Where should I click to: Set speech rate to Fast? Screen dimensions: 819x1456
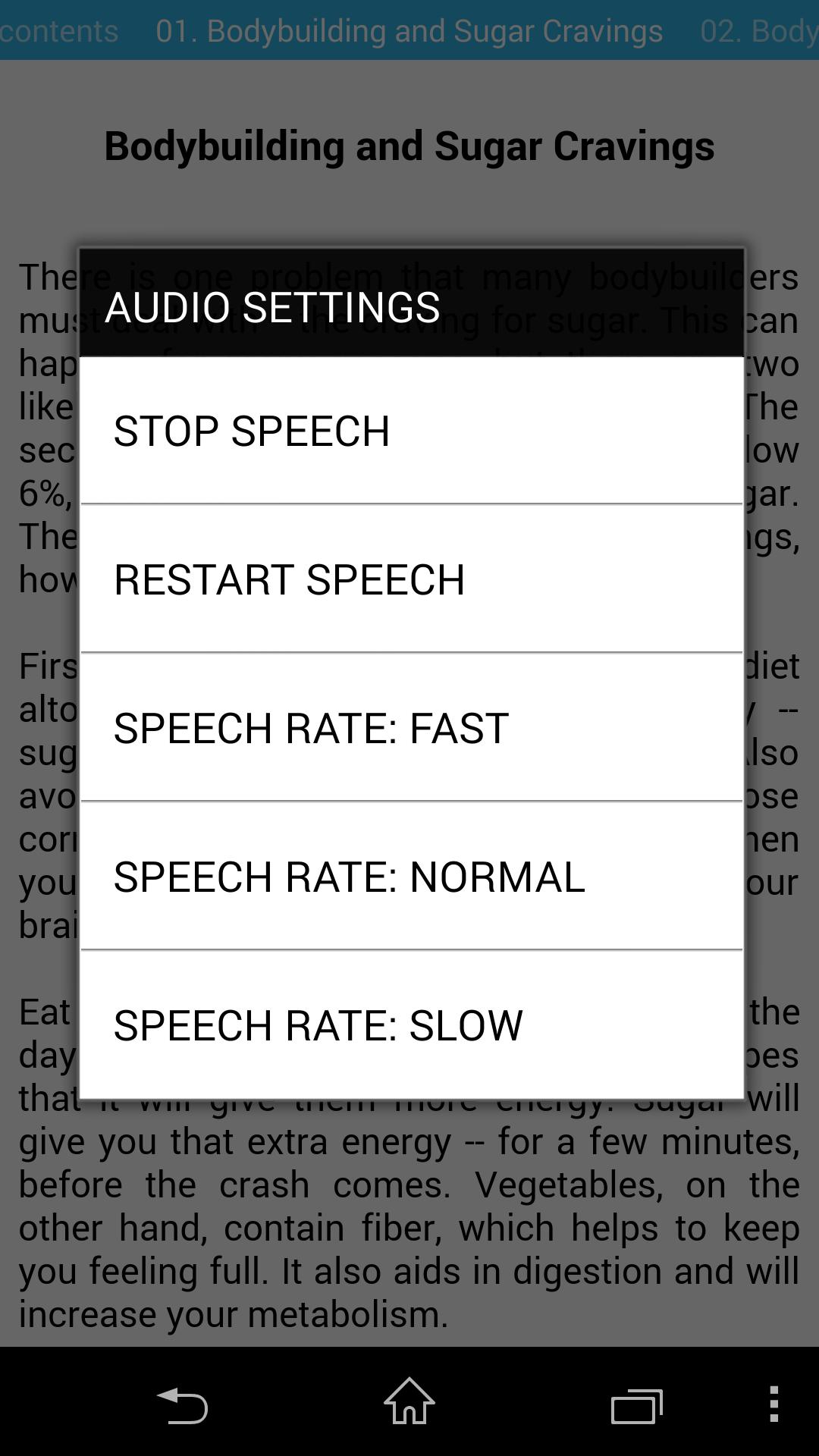(x=411, y=728)
